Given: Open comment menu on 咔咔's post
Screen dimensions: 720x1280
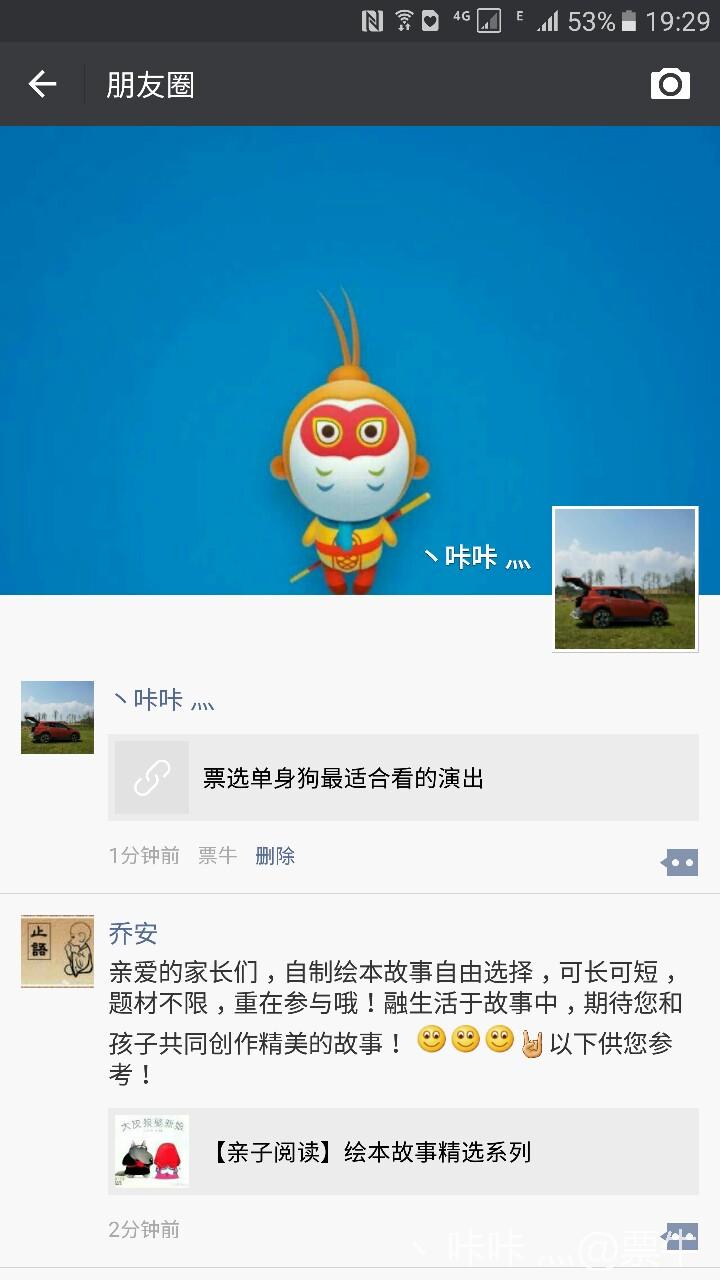Looking at the screenshot, I should point(680,862).
